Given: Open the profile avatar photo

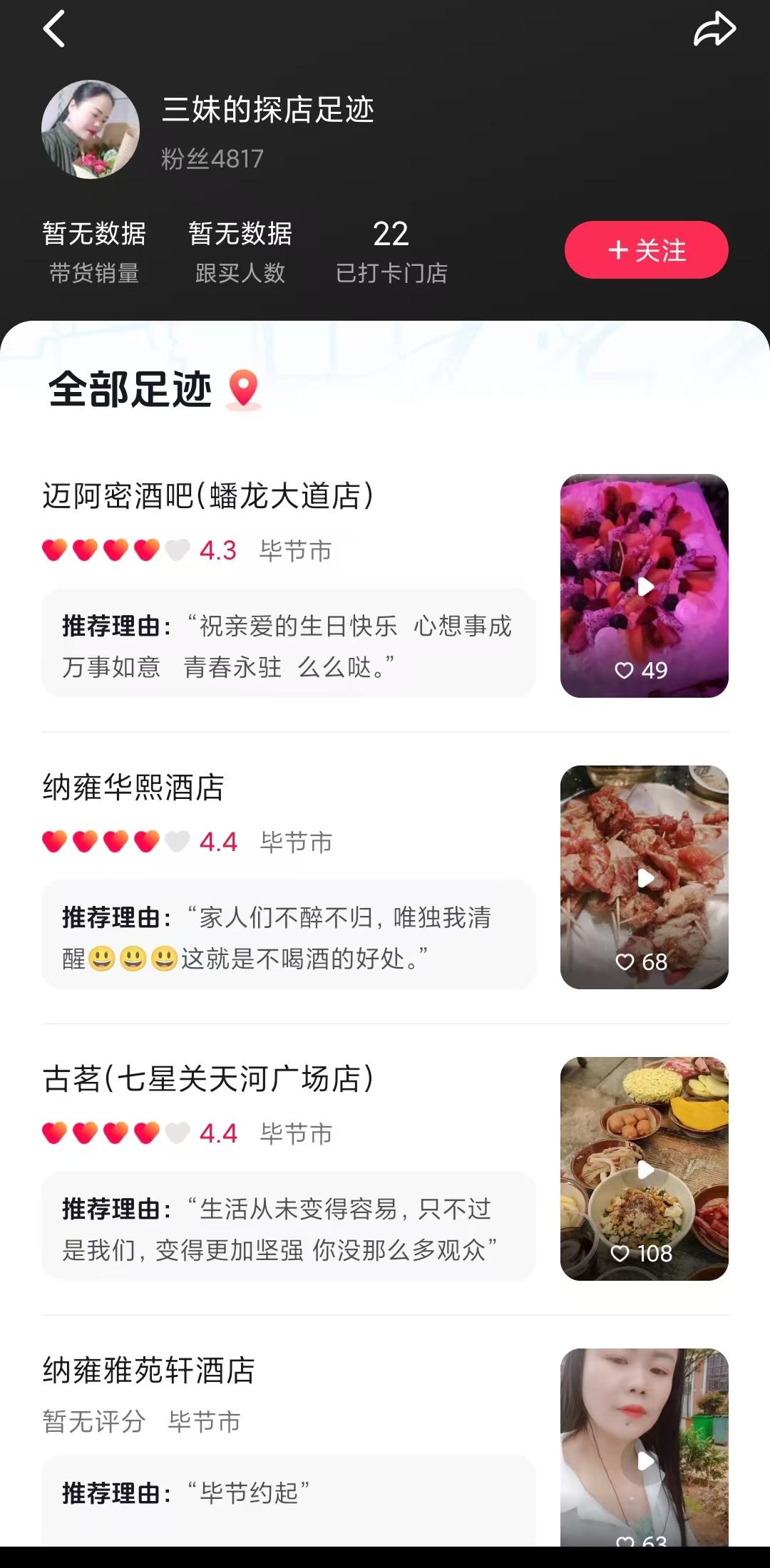Looking at the screenshot, I should coord(91,129).
